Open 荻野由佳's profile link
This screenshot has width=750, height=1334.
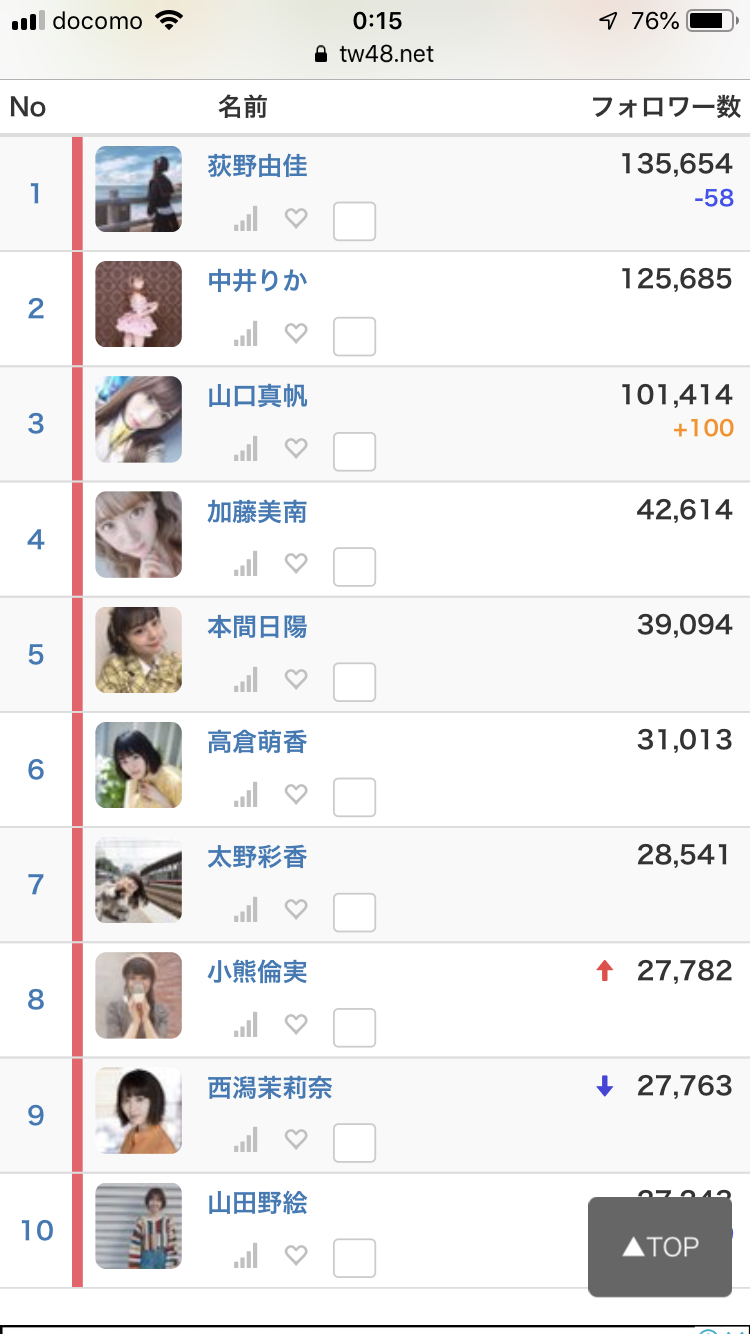pyautogui.click(x=257, y=166)
